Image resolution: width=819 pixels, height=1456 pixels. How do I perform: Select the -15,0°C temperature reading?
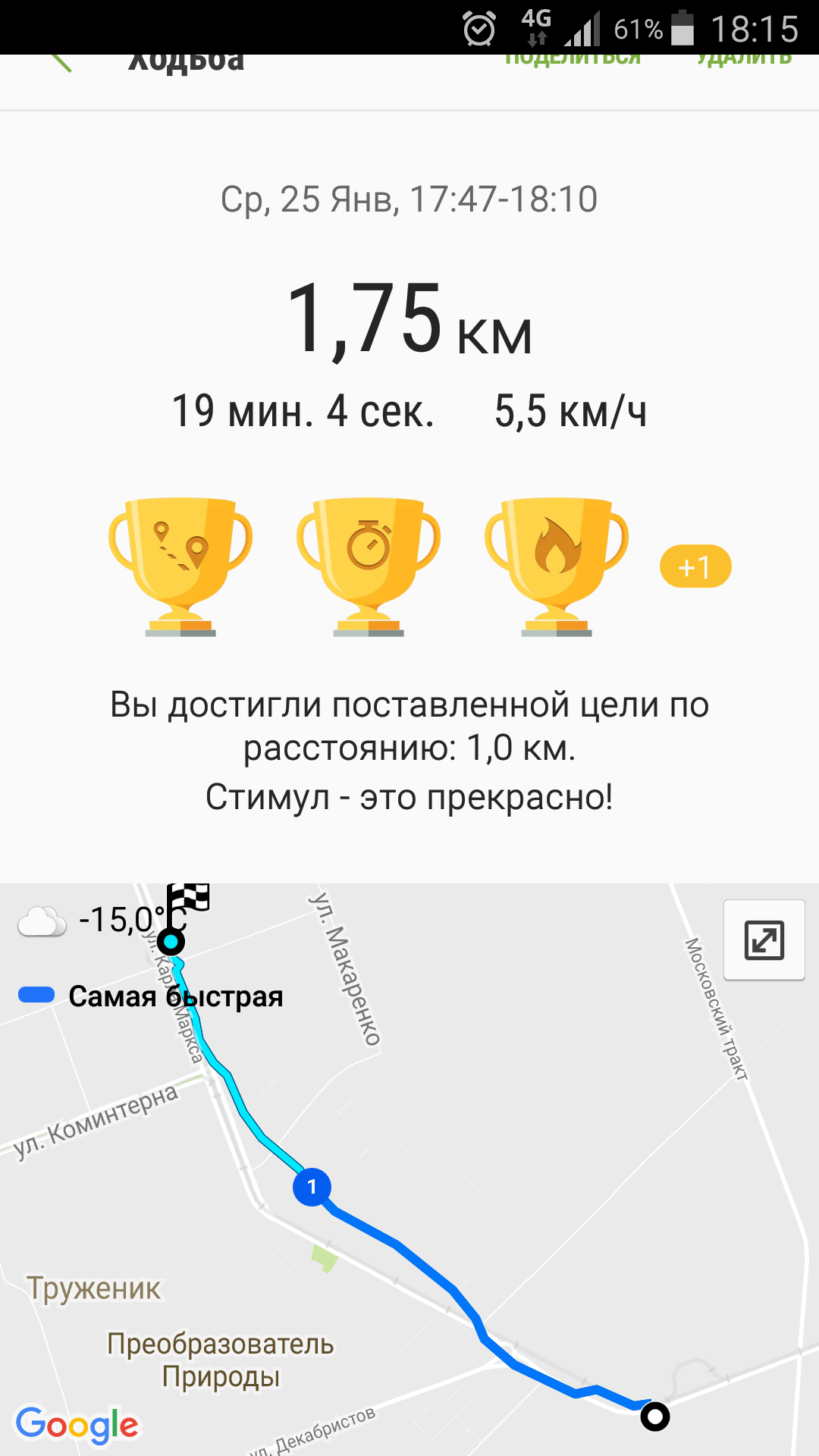(x=127, y=919)
